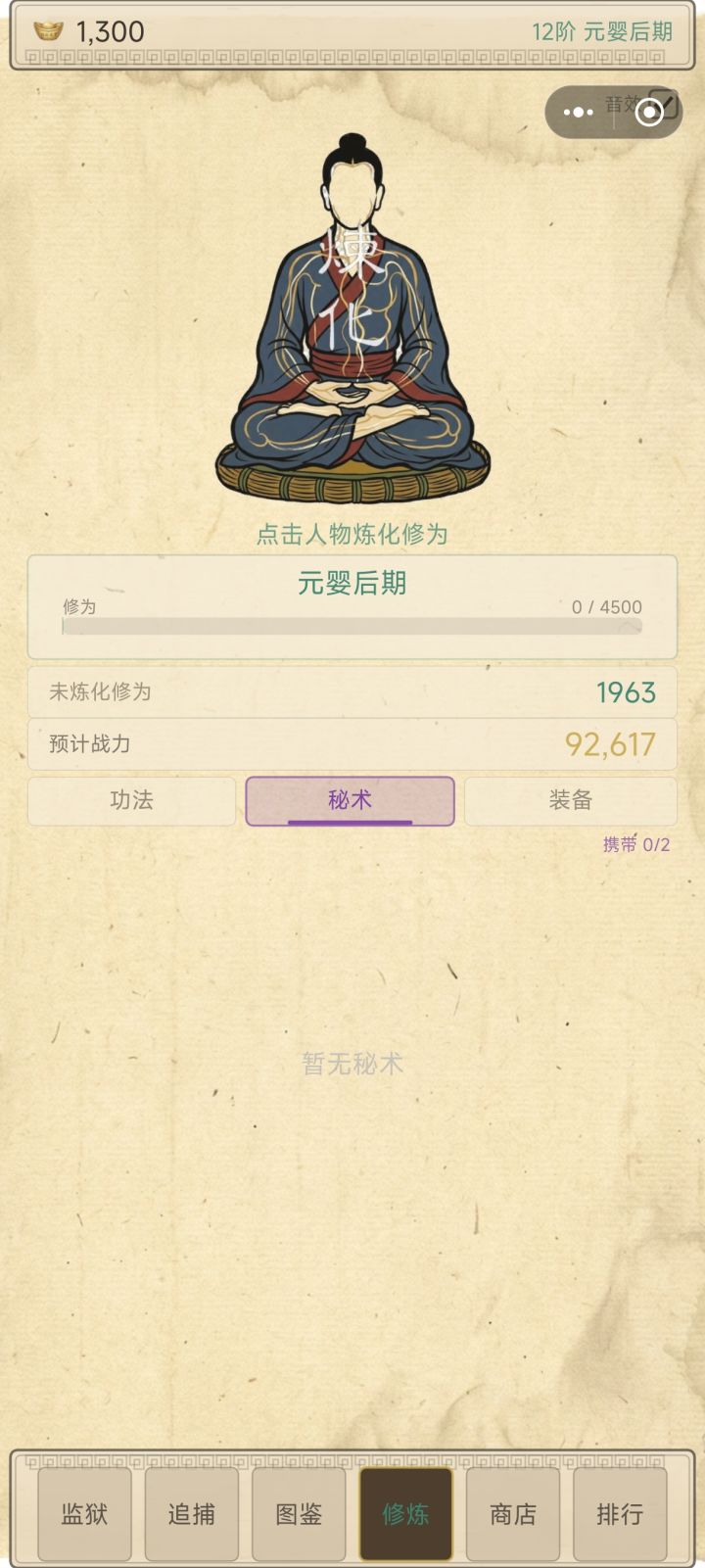Open the 排行 ranking section
The image size is (705, 1568).
pos(620,1513)
